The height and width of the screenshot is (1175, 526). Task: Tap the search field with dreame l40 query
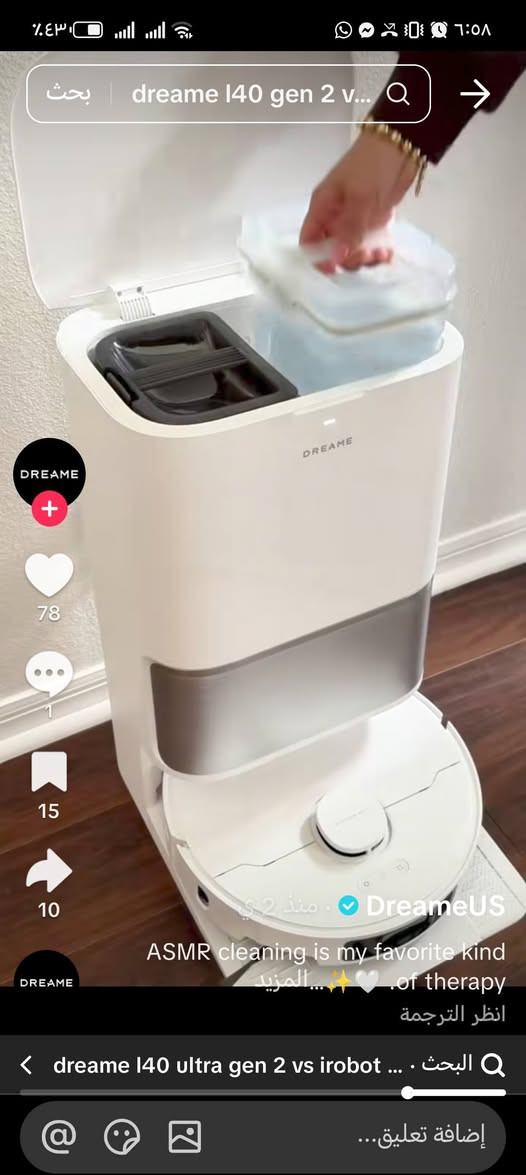(x=229, y=94)
